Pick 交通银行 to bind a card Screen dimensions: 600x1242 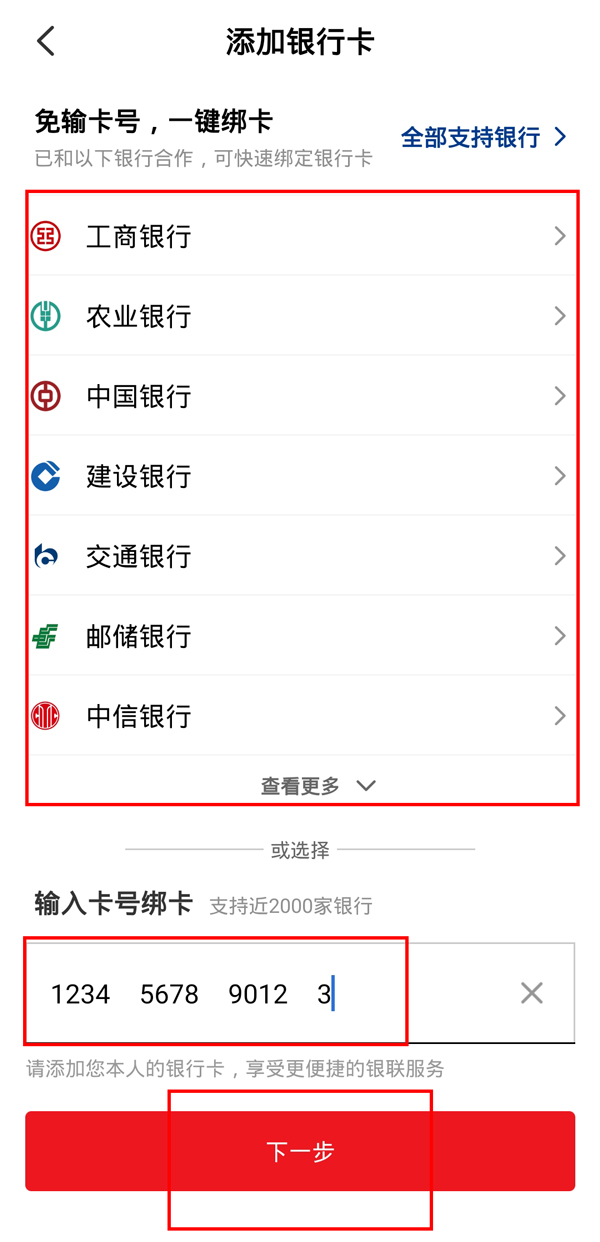tap(300, 556)
